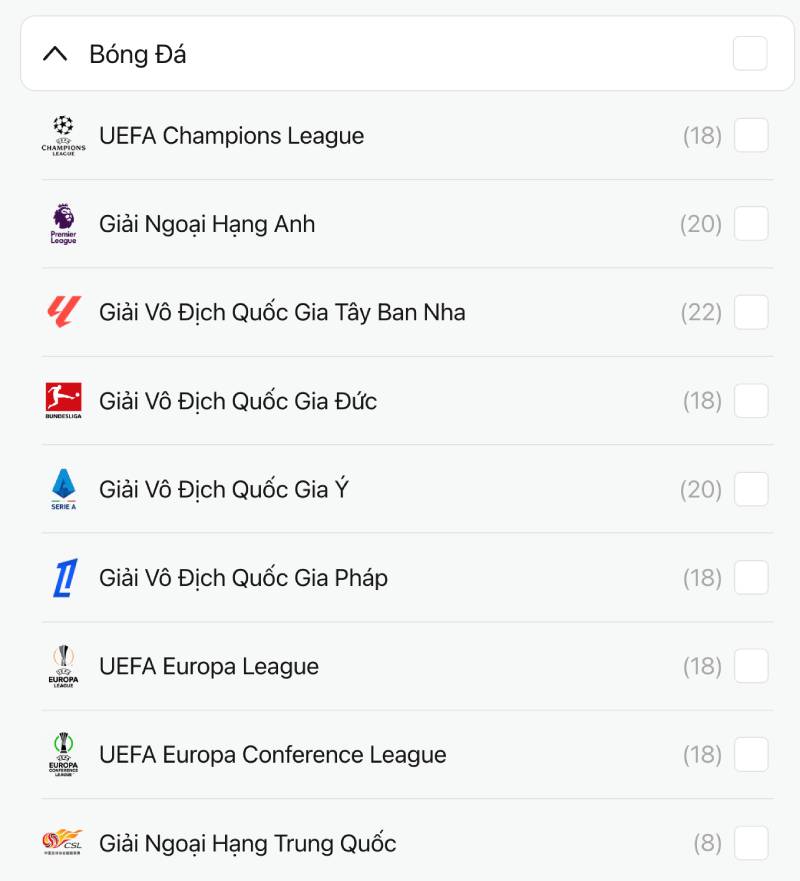Click the UEFA Europa League trophy logo
This screenshot has height=881, width=800.
point(63,666)
